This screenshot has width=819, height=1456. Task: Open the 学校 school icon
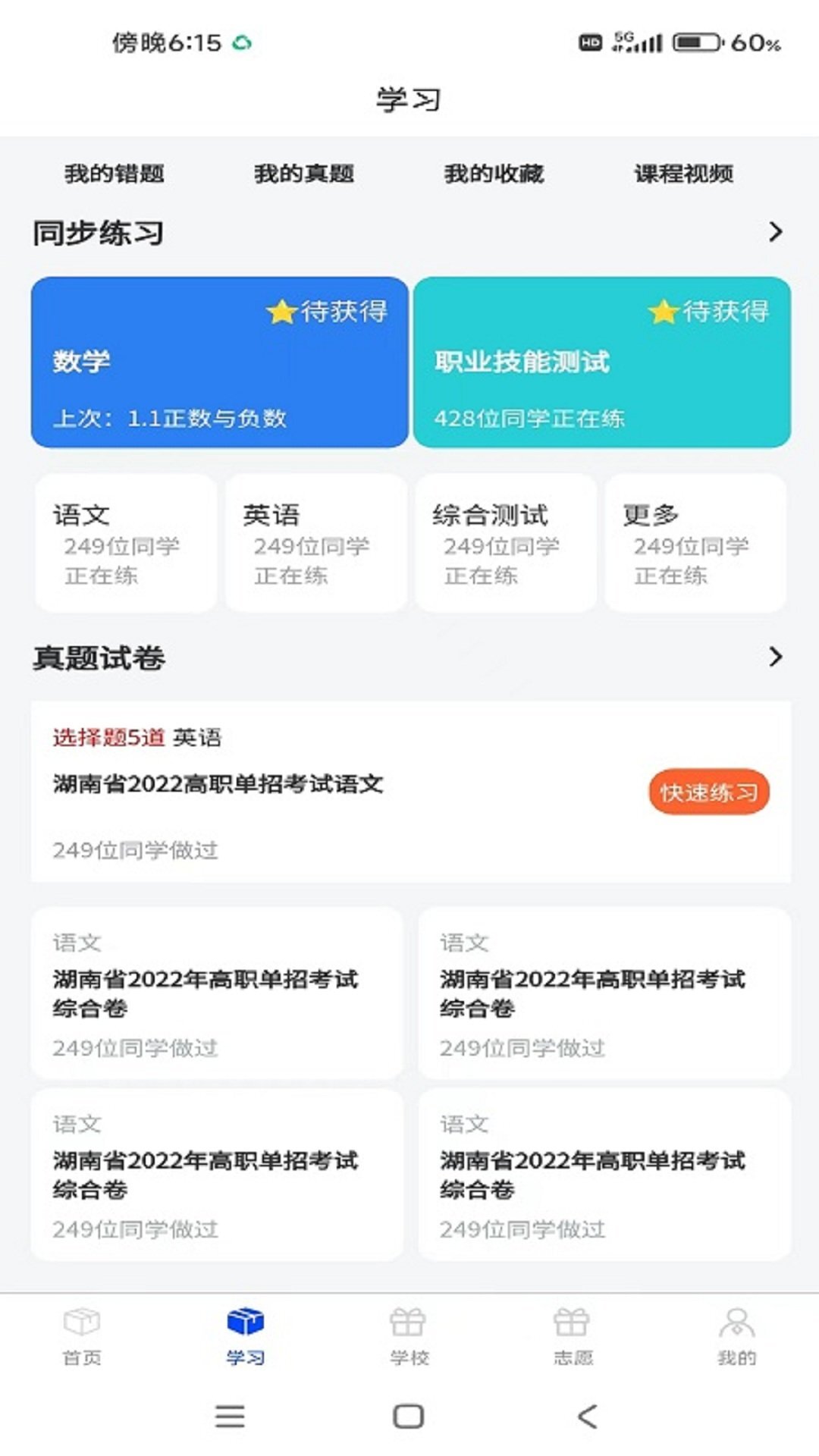tap(409, 1335)
